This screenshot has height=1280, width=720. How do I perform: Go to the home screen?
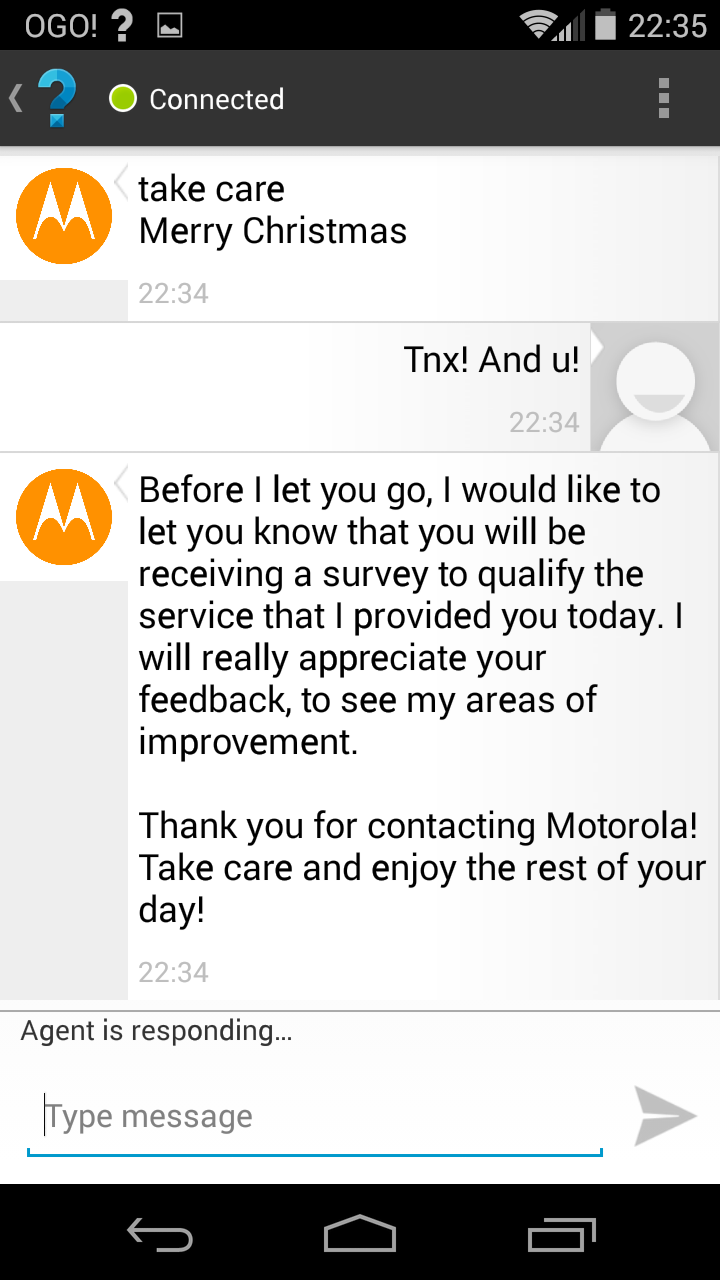tap(360, 1234)
